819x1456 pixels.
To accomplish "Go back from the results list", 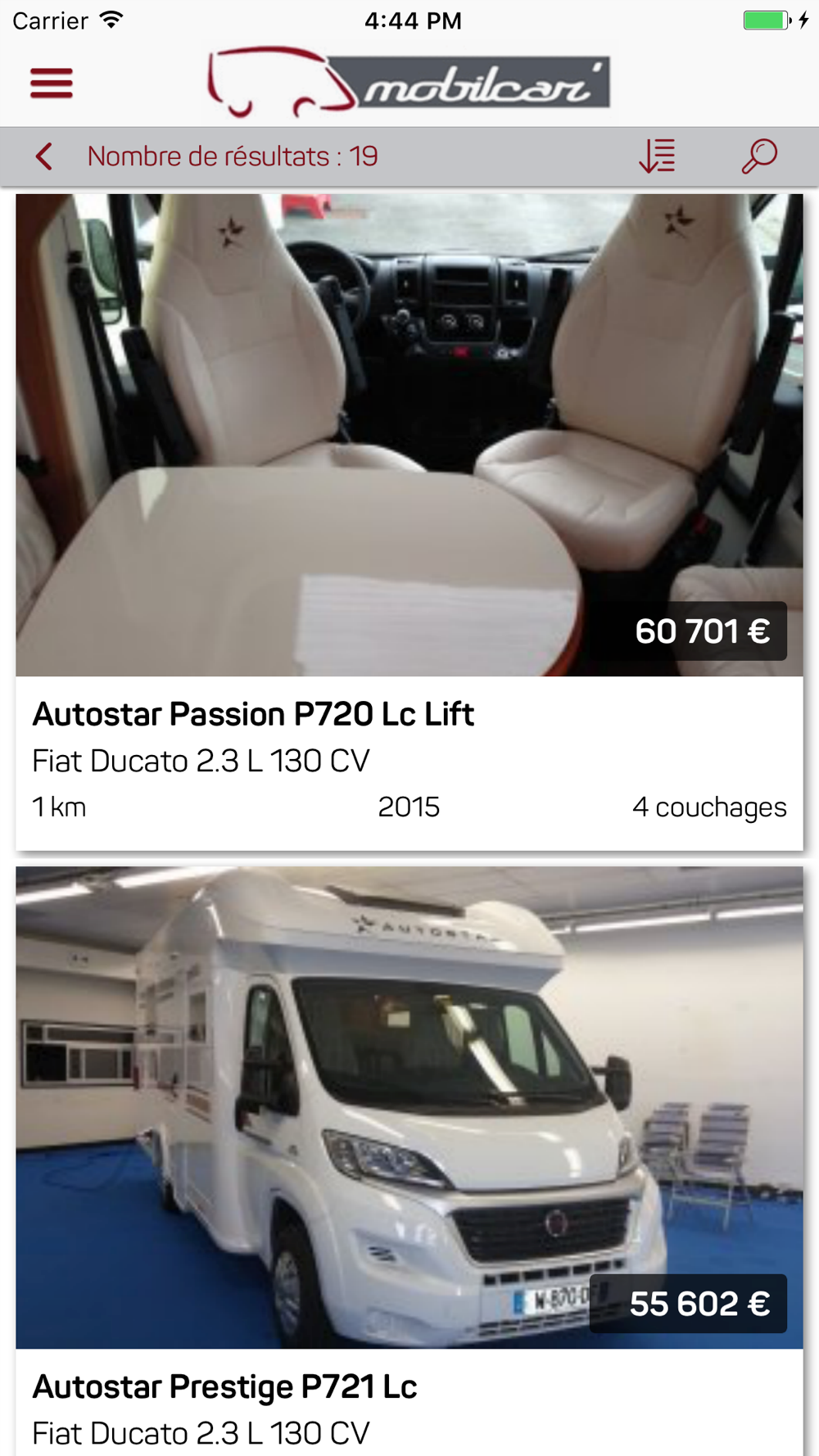I will coord(45,156).
